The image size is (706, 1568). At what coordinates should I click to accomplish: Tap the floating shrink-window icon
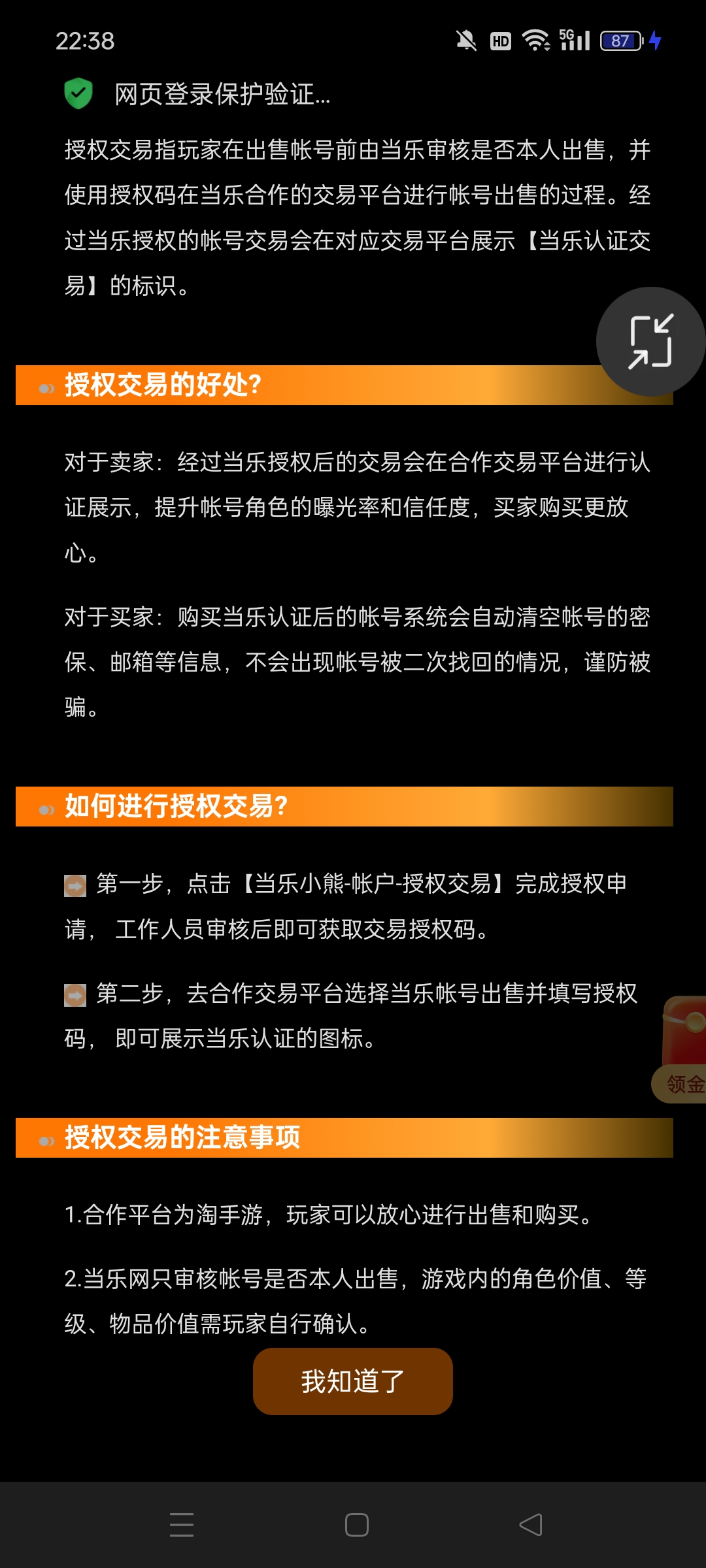point(650,342)
